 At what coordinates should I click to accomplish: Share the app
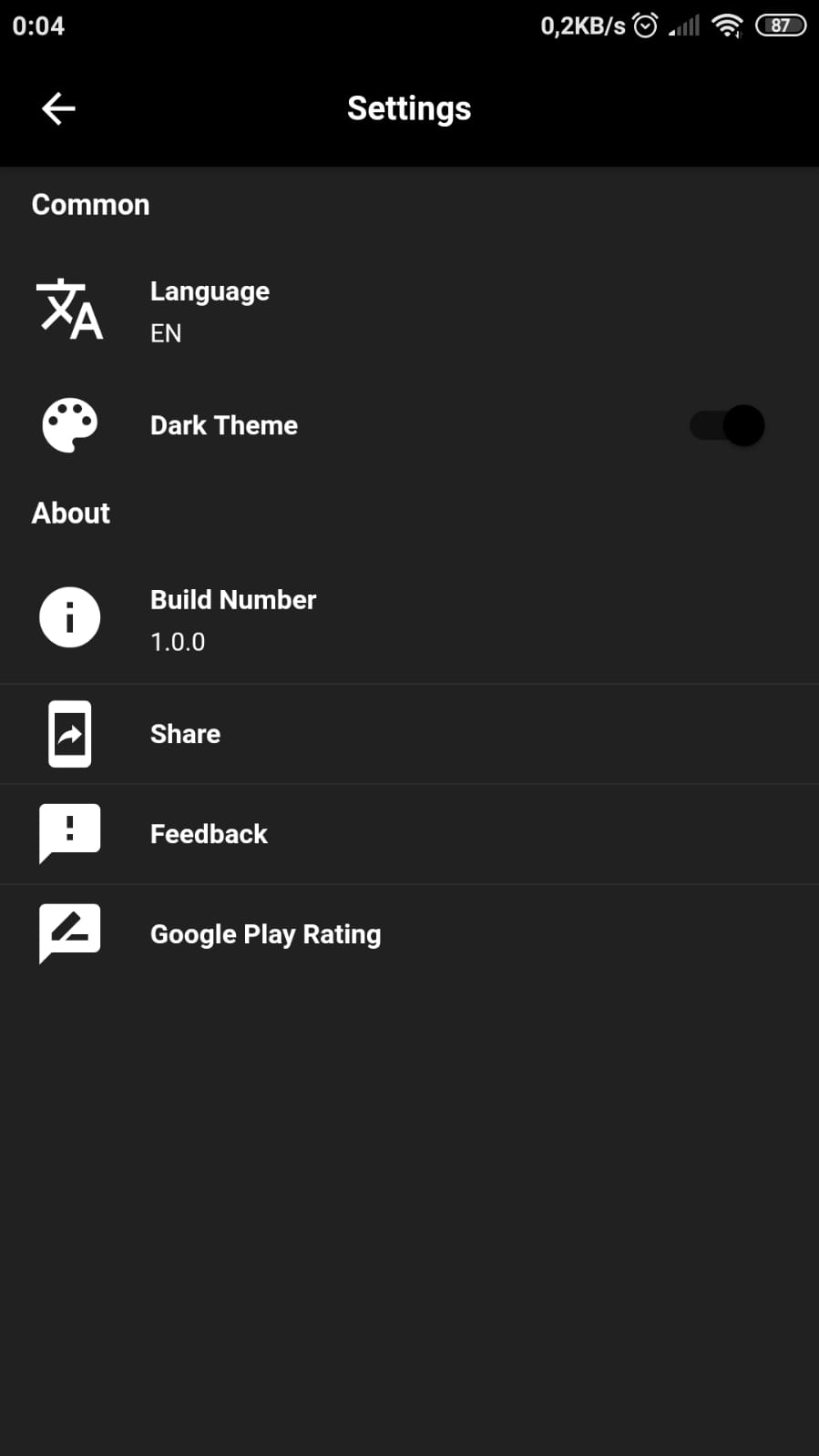(x=185, y=734)
